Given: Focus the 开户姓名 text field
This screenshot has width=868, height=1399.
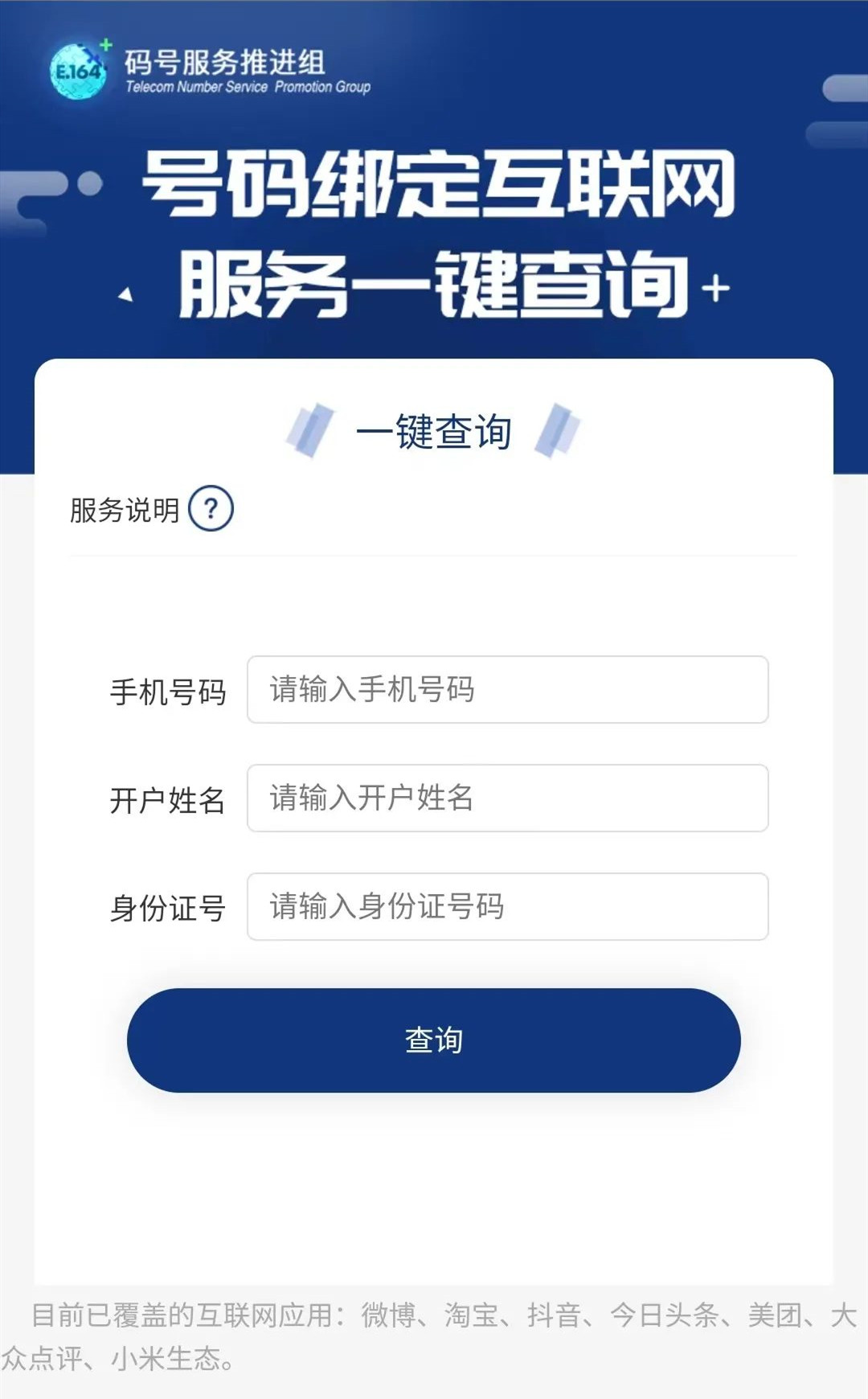Looking at the screenshot, I should tap(507, 798).
